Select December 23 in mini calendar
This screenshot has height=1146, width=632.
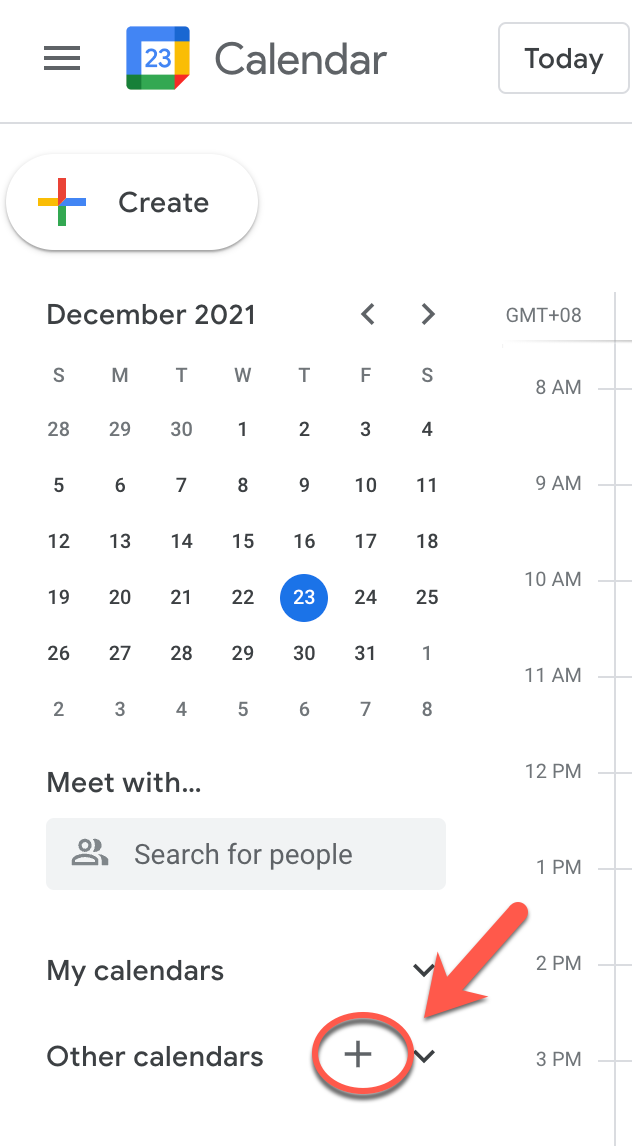(304, 597)
